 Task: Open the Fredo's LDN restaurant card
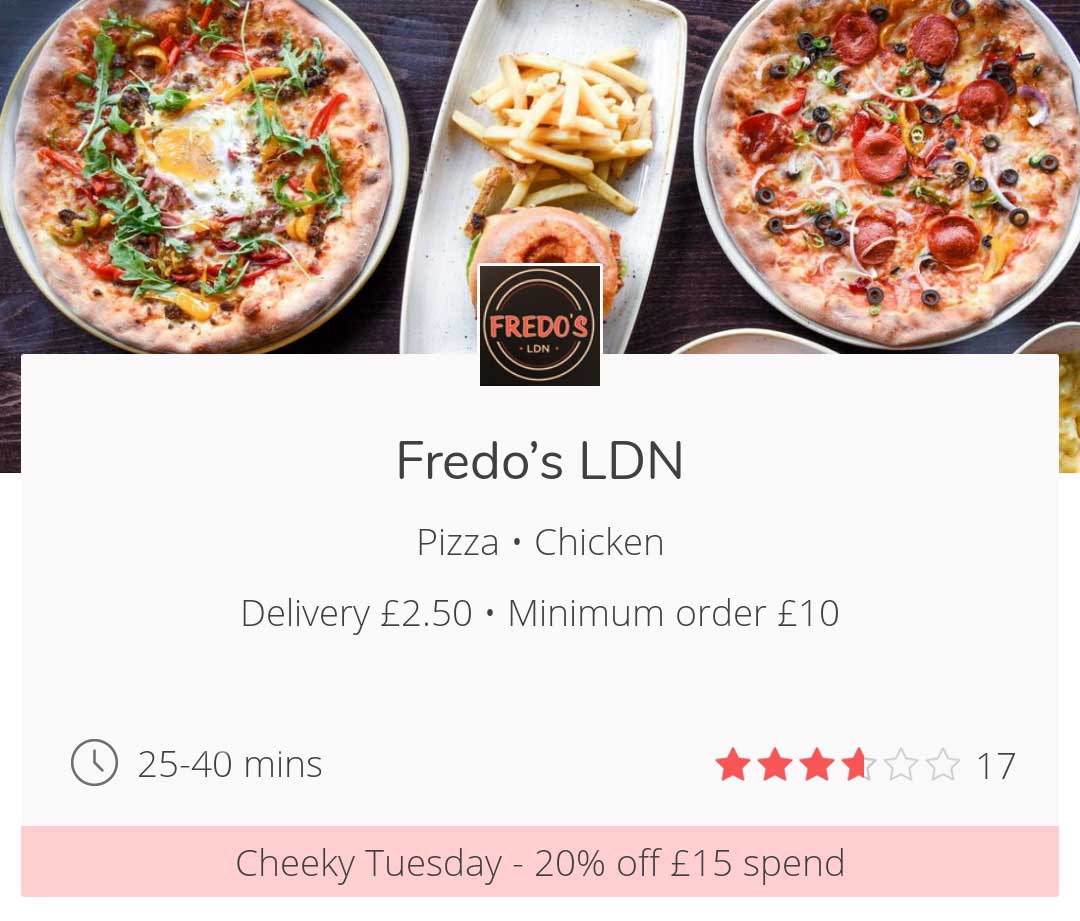tap(539, 462)
